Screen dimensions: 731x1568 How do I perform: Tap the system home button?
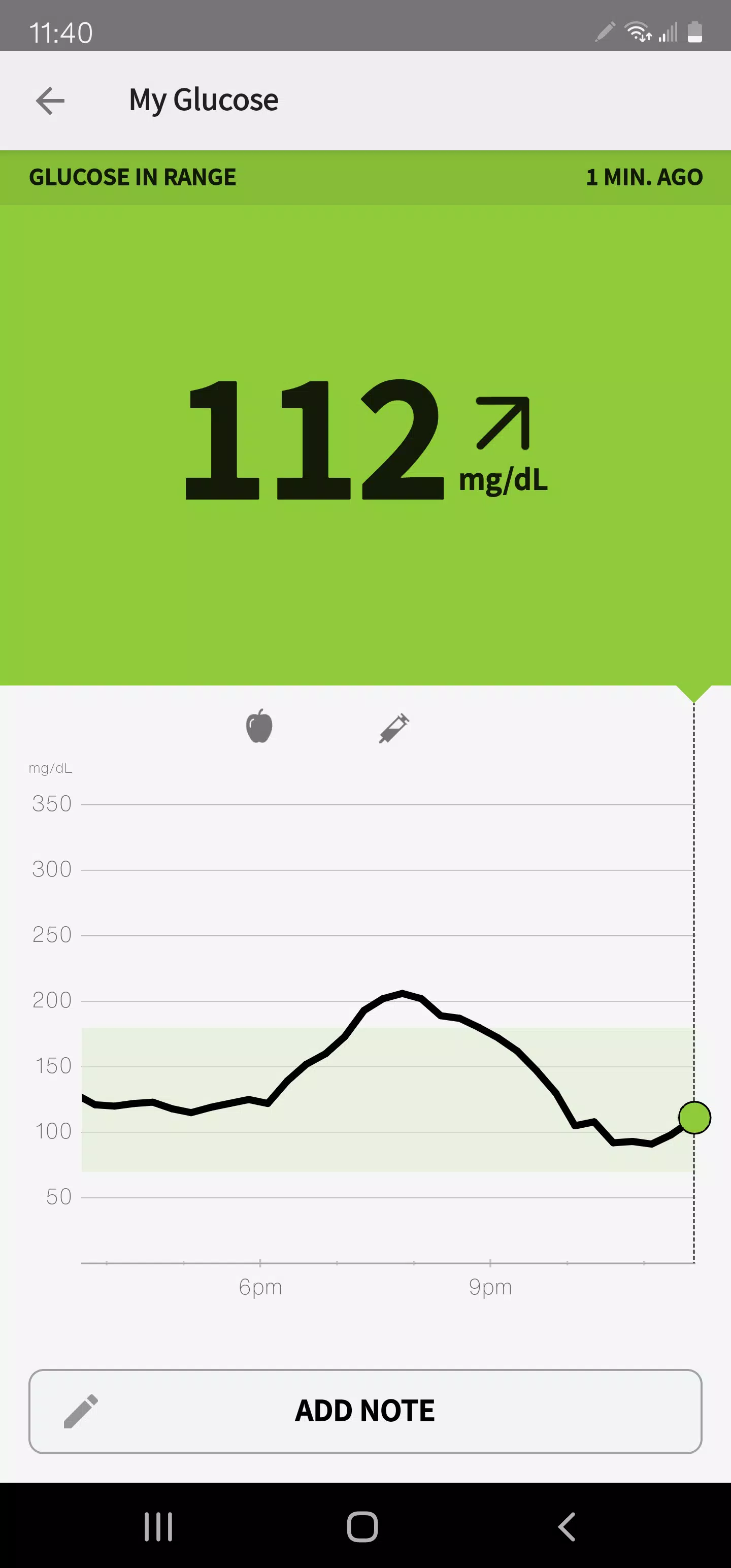click(363, 1526)
